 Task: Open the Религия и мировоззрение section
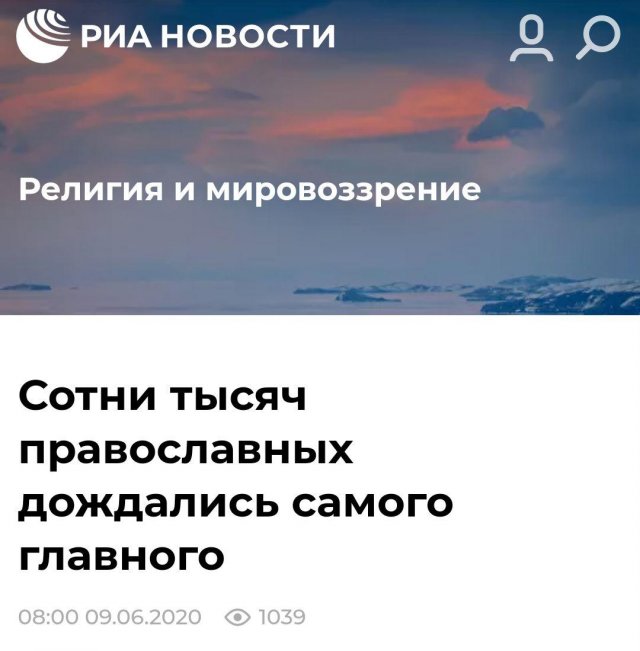pos(250,188)
